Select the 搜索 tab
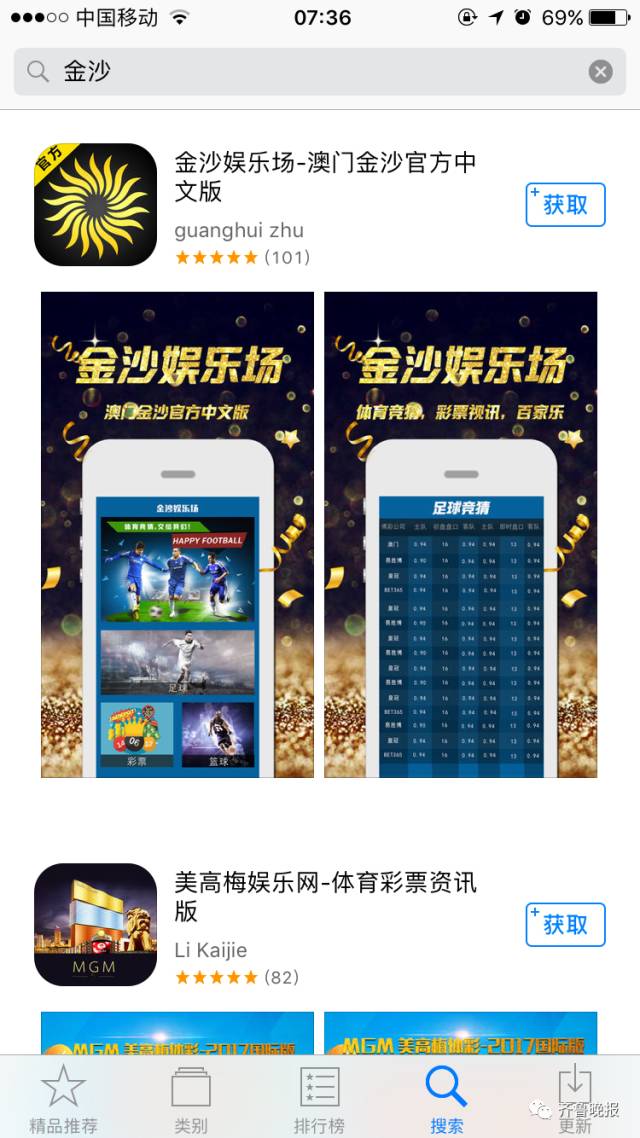Viewport: 640px width, 1138px height. click(x=446, y=1098)
